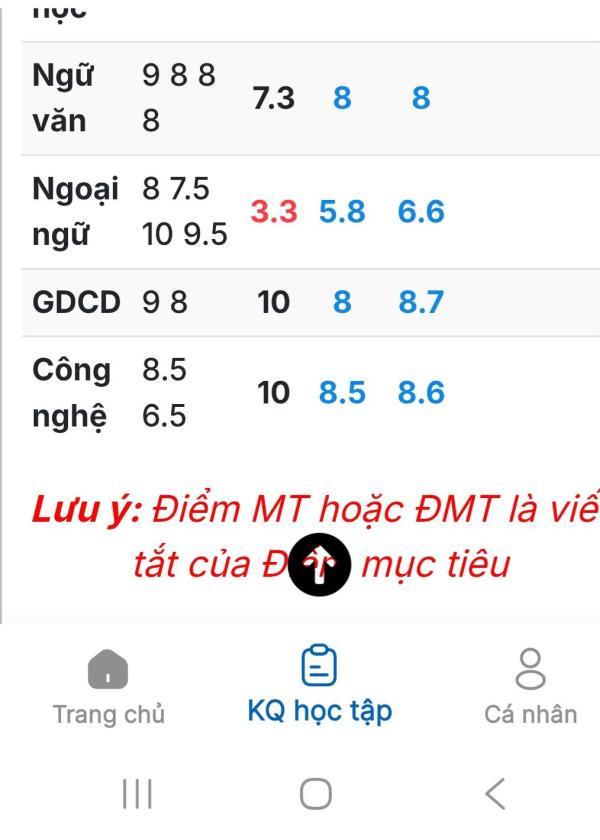Go to the Cá nhân tab

(530, 689)
